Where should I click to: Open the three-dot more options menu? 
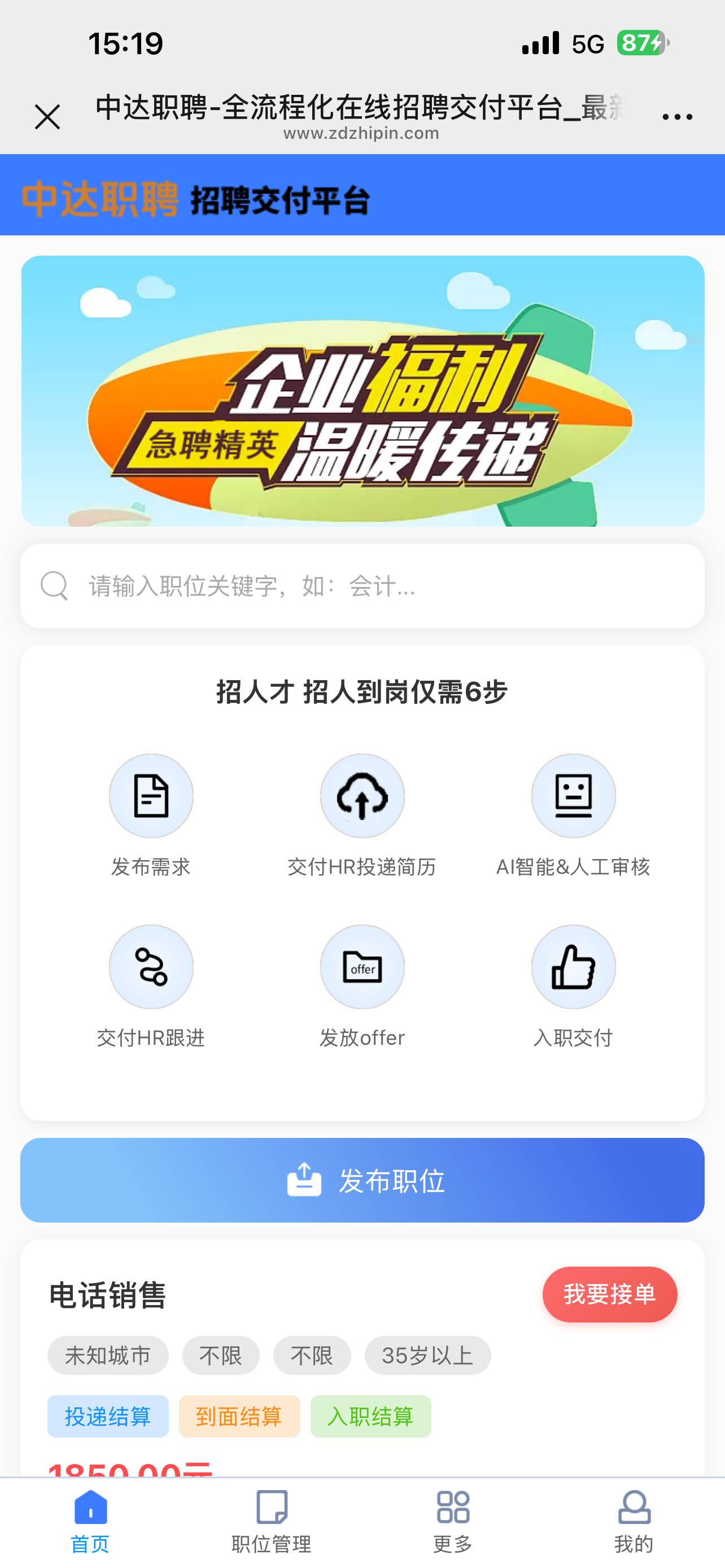click(x=677, y=116)
